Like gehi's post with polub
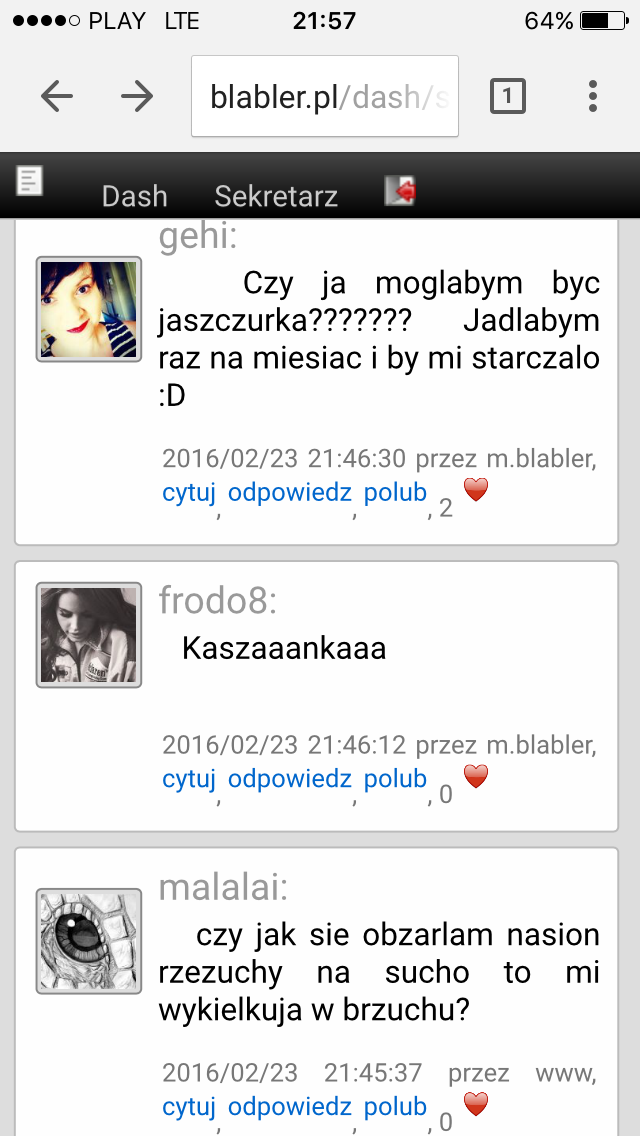 click(395, 493)
